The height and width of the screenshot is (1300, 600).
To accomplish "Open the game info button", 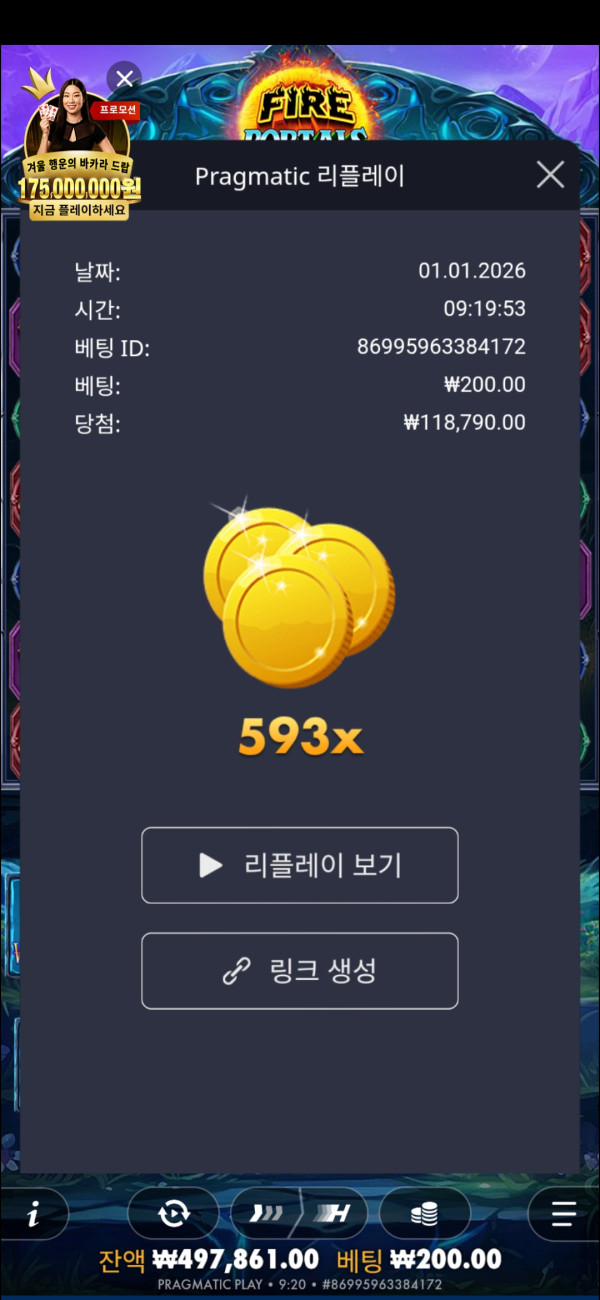I will coord(34,1214).
